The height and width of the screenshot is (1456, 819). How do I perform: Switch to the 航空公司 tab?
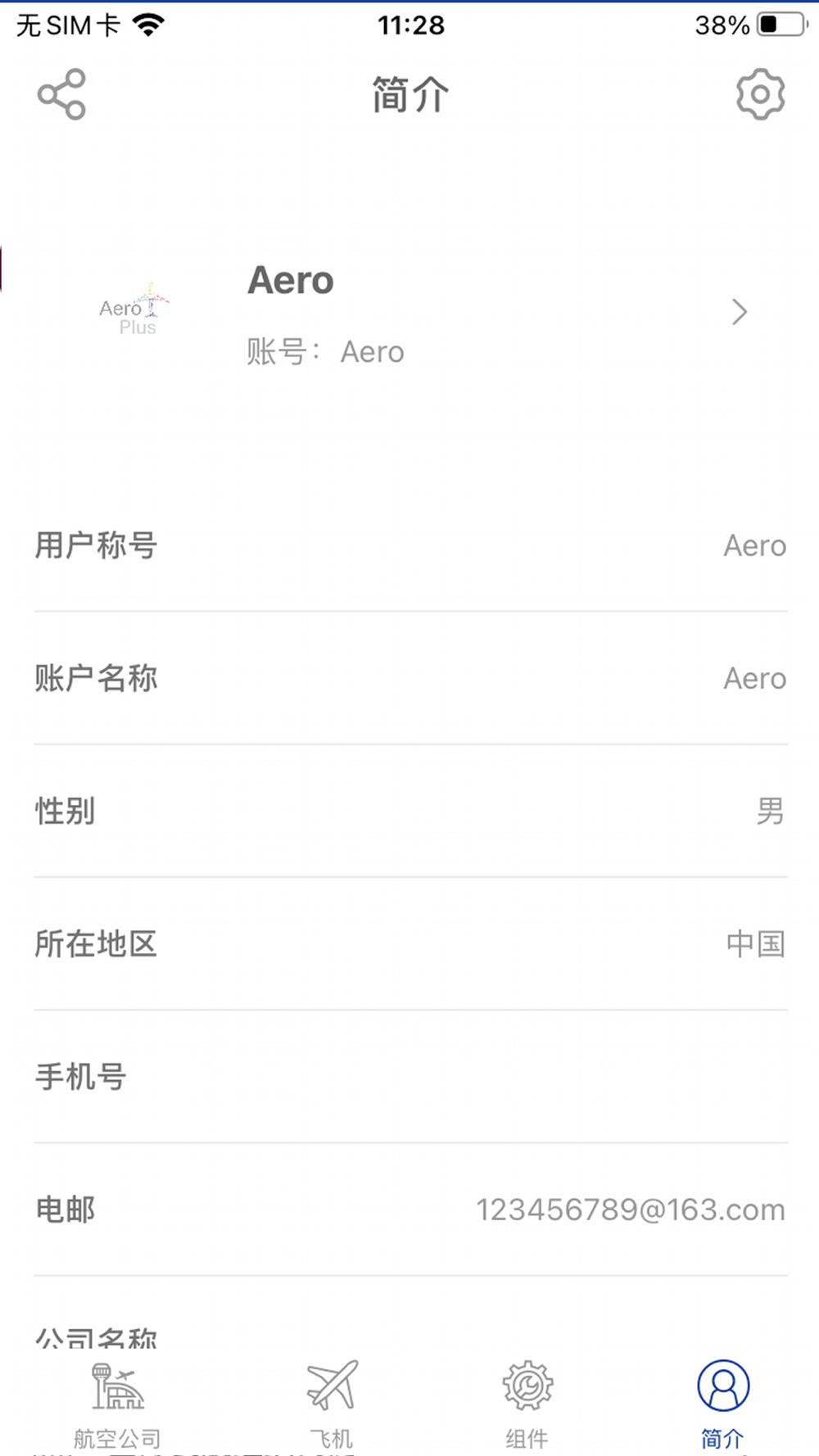tap(118, 1405)
